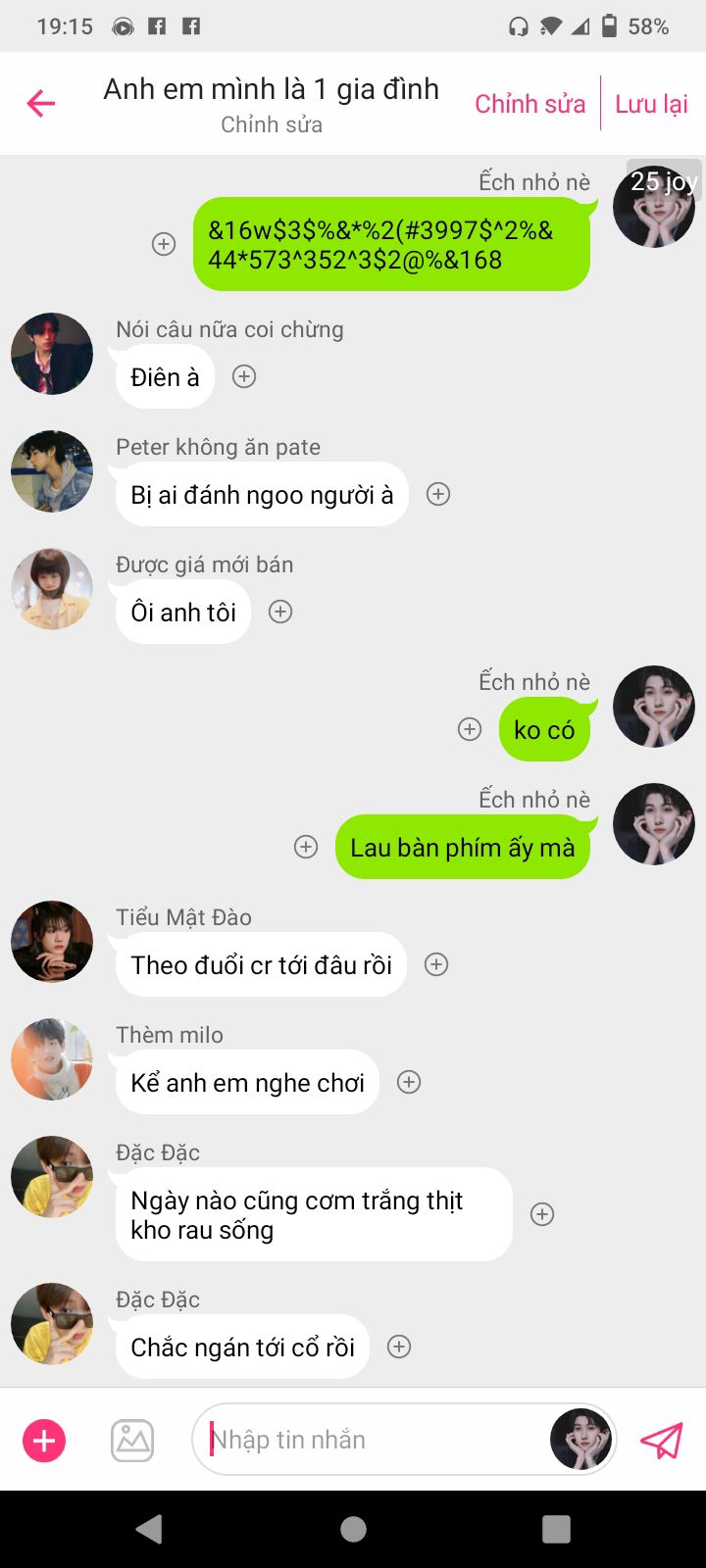Tap Chỉnh sửa in the top bar
This screenshot has height=1568, width=706.
[529, 104]
